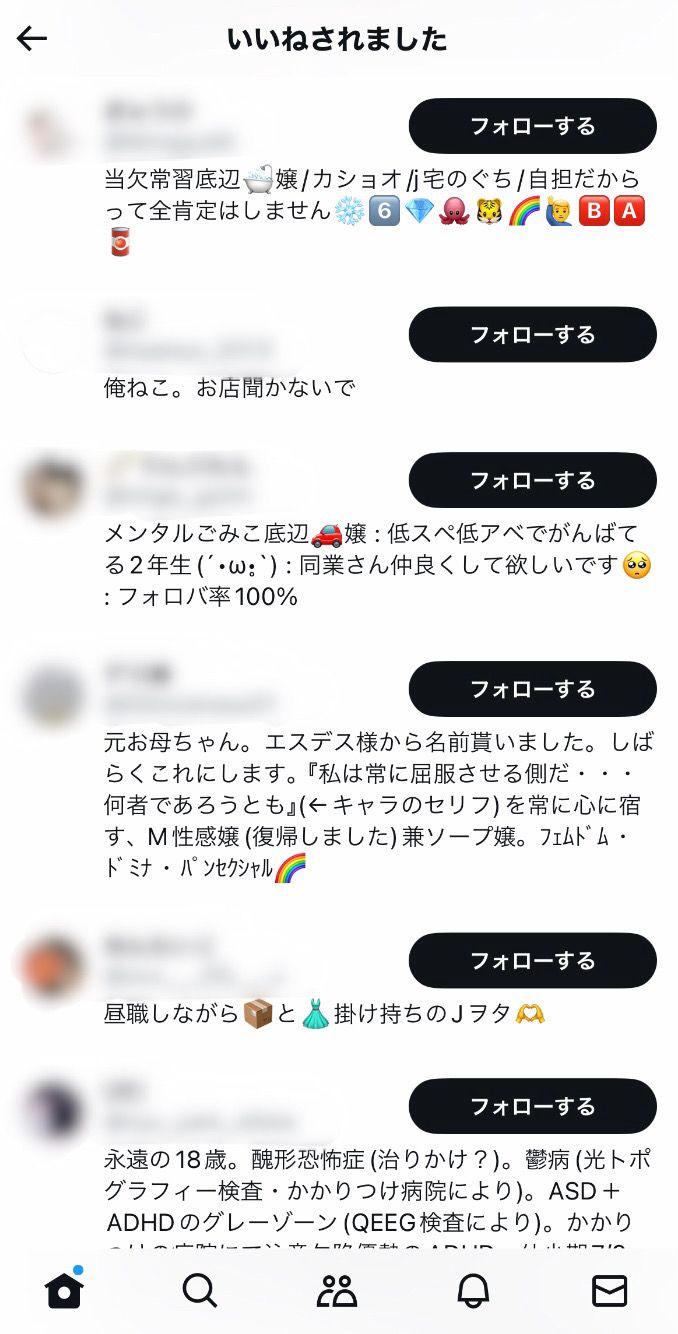The height and width of the screenshot is (1334, 678).
Task: Open the profile row with bio 昼職しながら
Action: [x=300, y=1014]
